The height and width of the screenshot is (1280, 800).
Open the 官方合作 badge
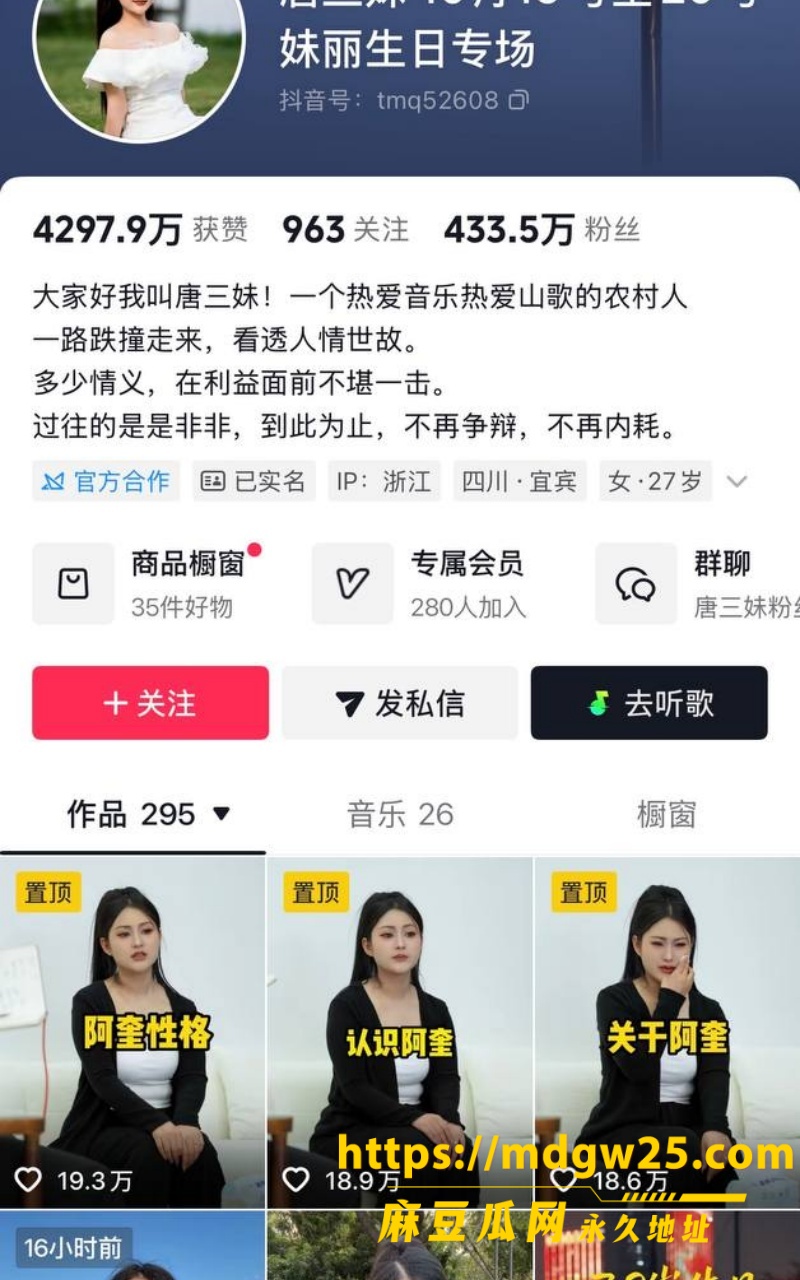[x=106, y=481]
